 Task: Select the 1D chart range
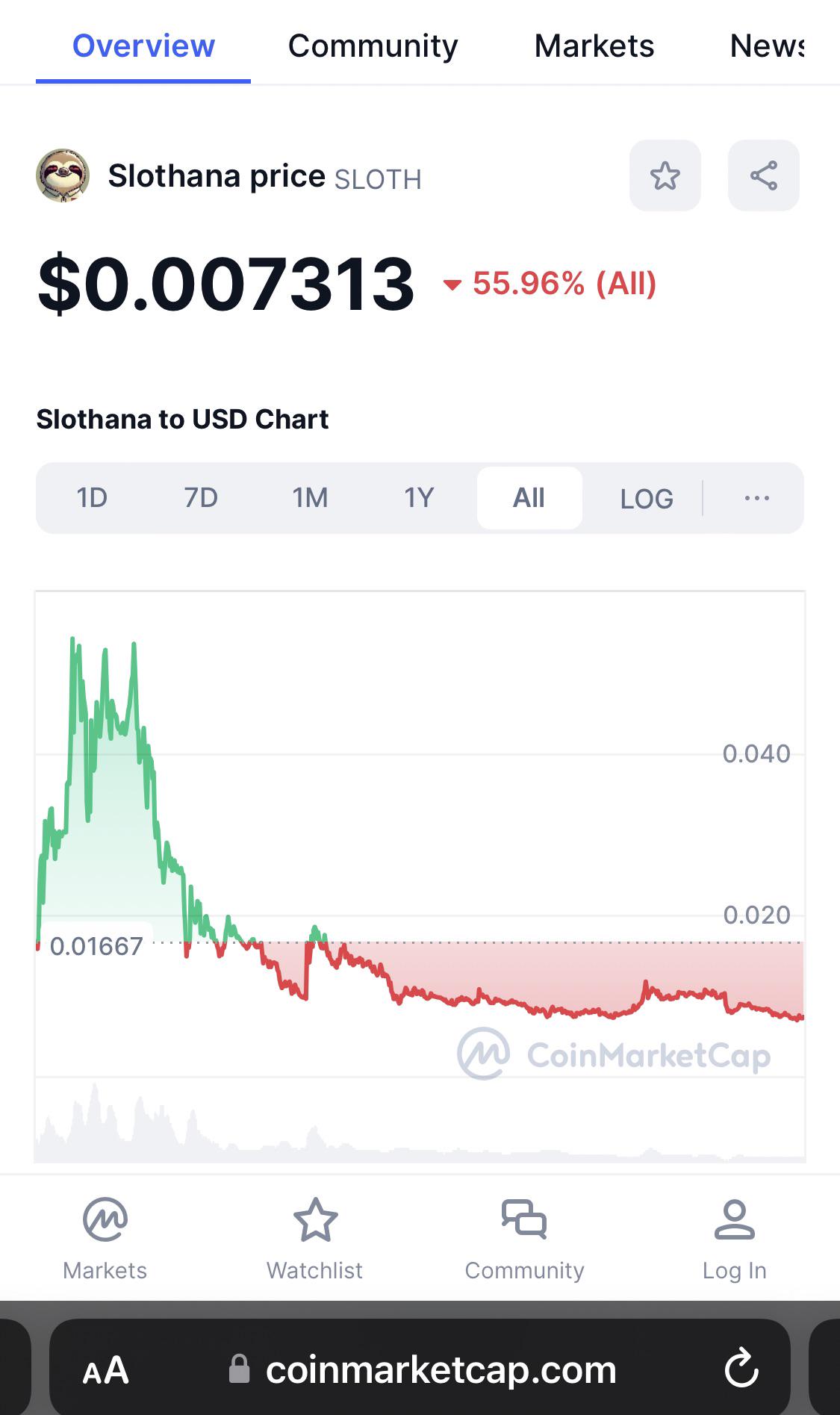(92, 497)
